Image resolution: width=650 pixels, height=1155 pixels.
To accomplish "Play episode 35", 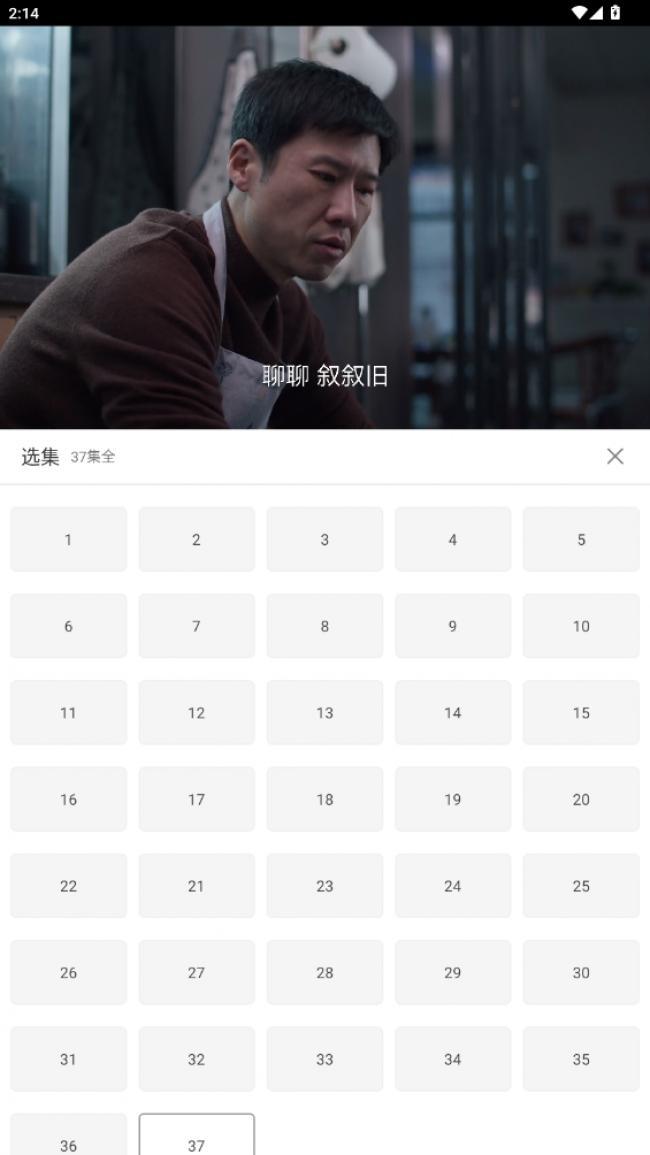I will tap(581, 1059).
